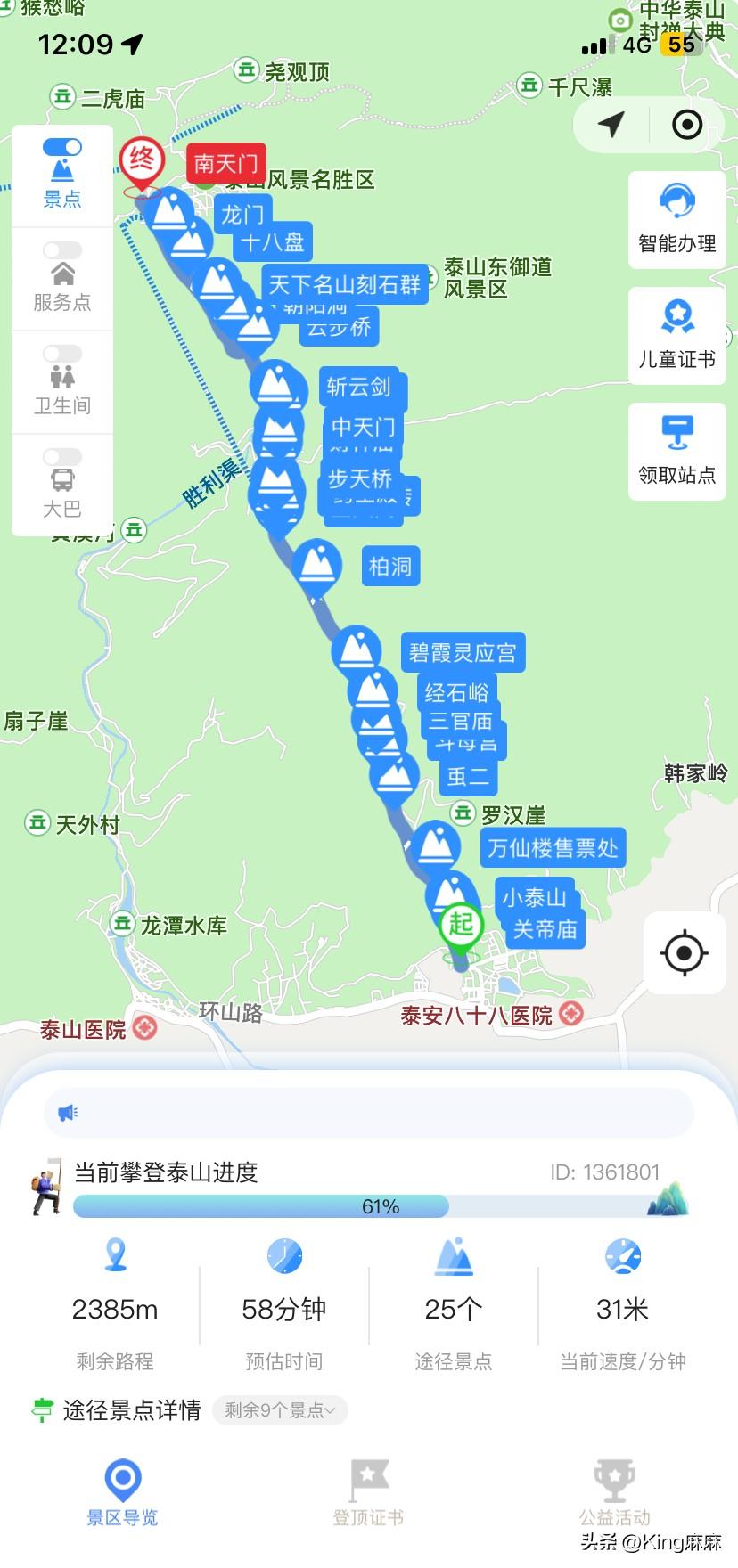Open the 柏洞 scenic spot label
The width and height of the screenshot is (738, 1568).
click(x=390, y=567)
